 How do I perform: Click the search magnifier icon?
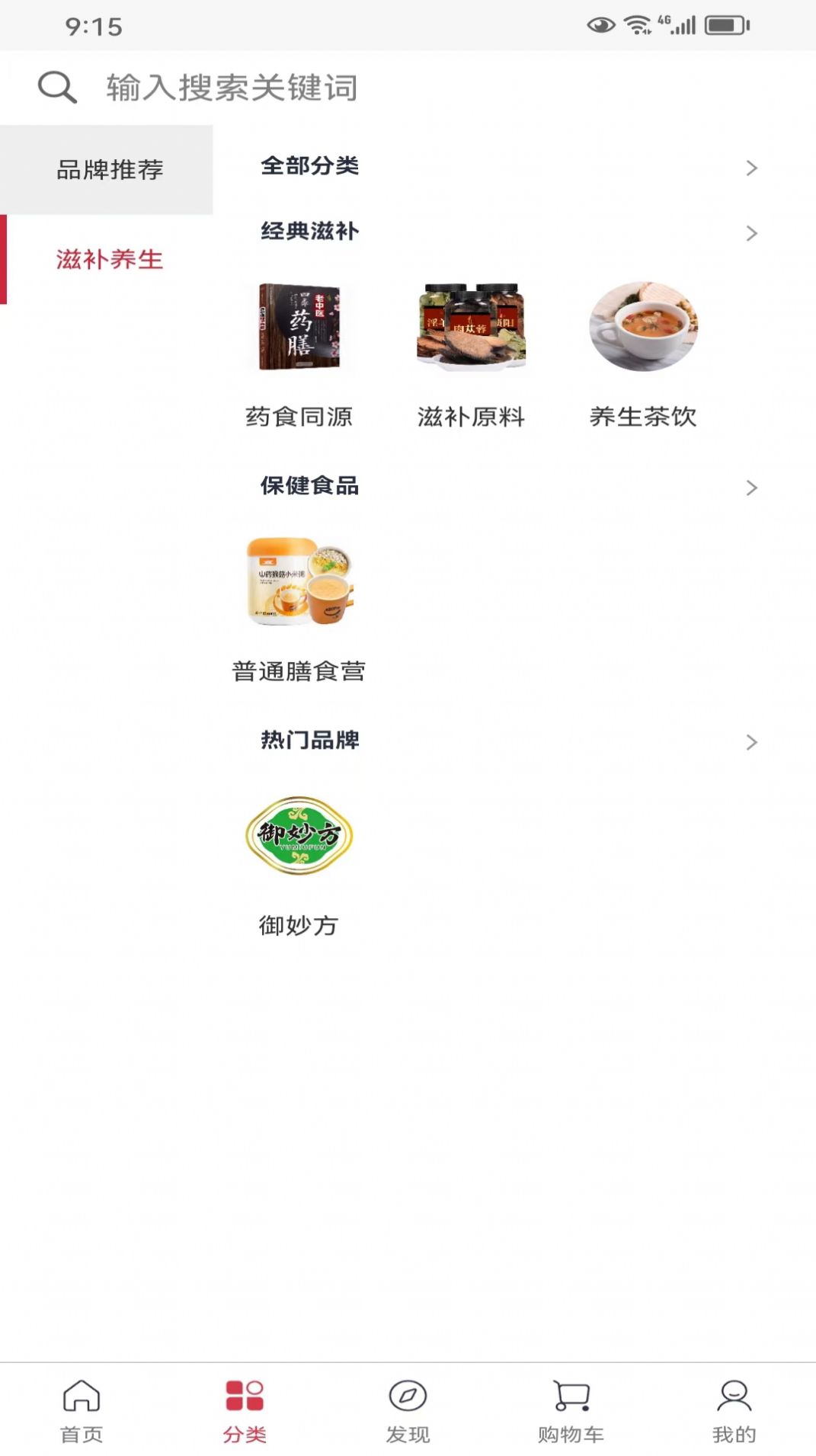(56, 87)
